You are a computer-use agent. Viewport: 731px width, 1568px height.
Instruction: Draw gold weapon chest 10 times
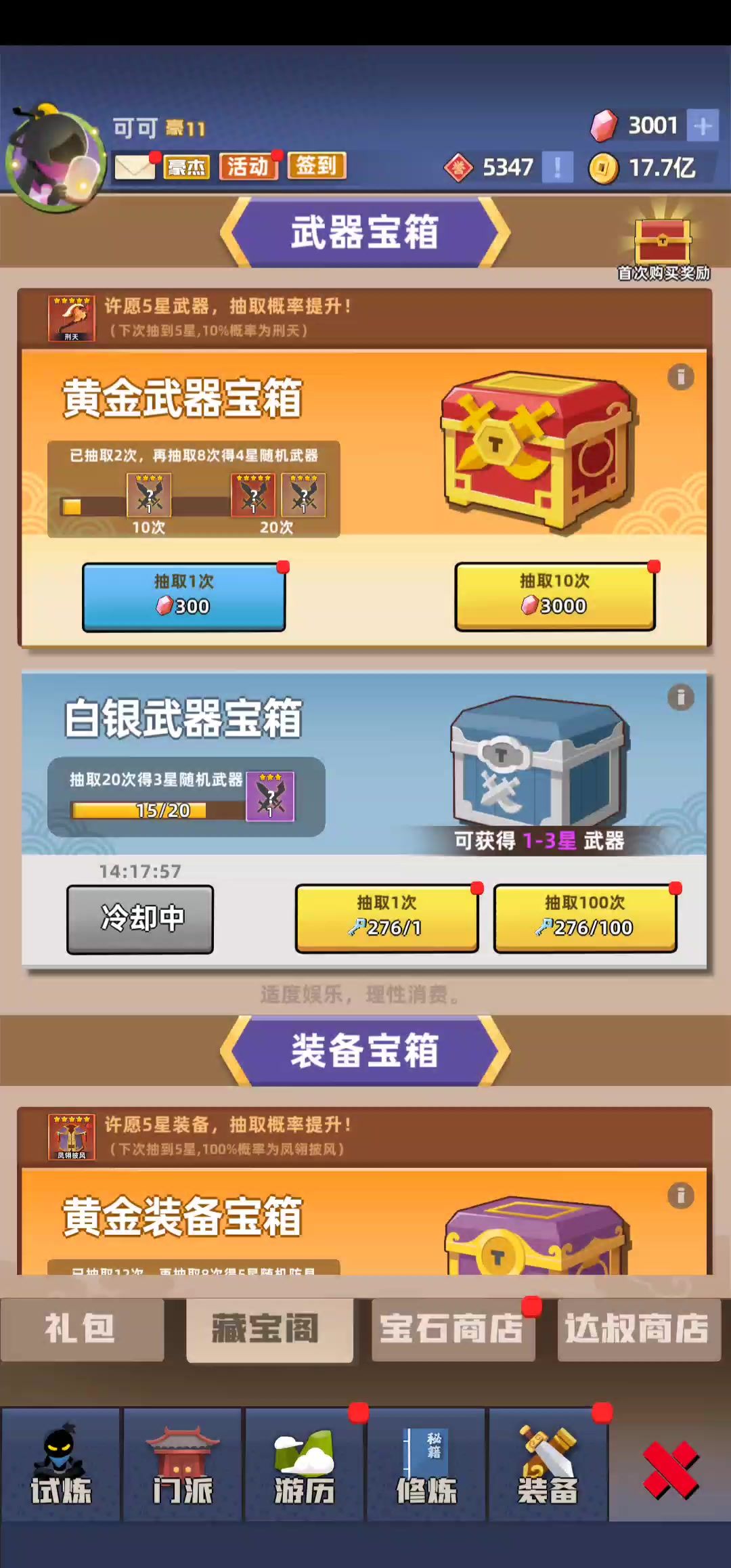554,596
